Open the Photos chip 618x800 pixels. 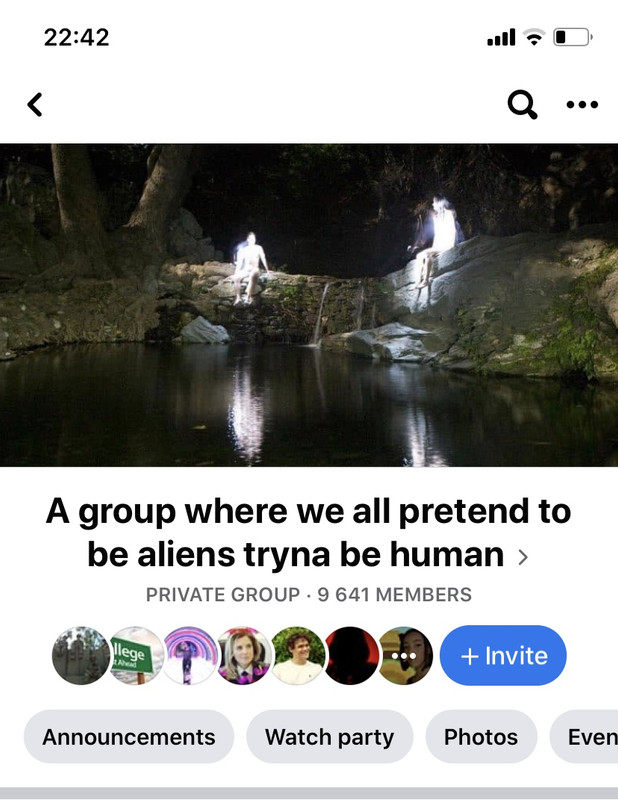pyautogui.click(x=481, y=737)
